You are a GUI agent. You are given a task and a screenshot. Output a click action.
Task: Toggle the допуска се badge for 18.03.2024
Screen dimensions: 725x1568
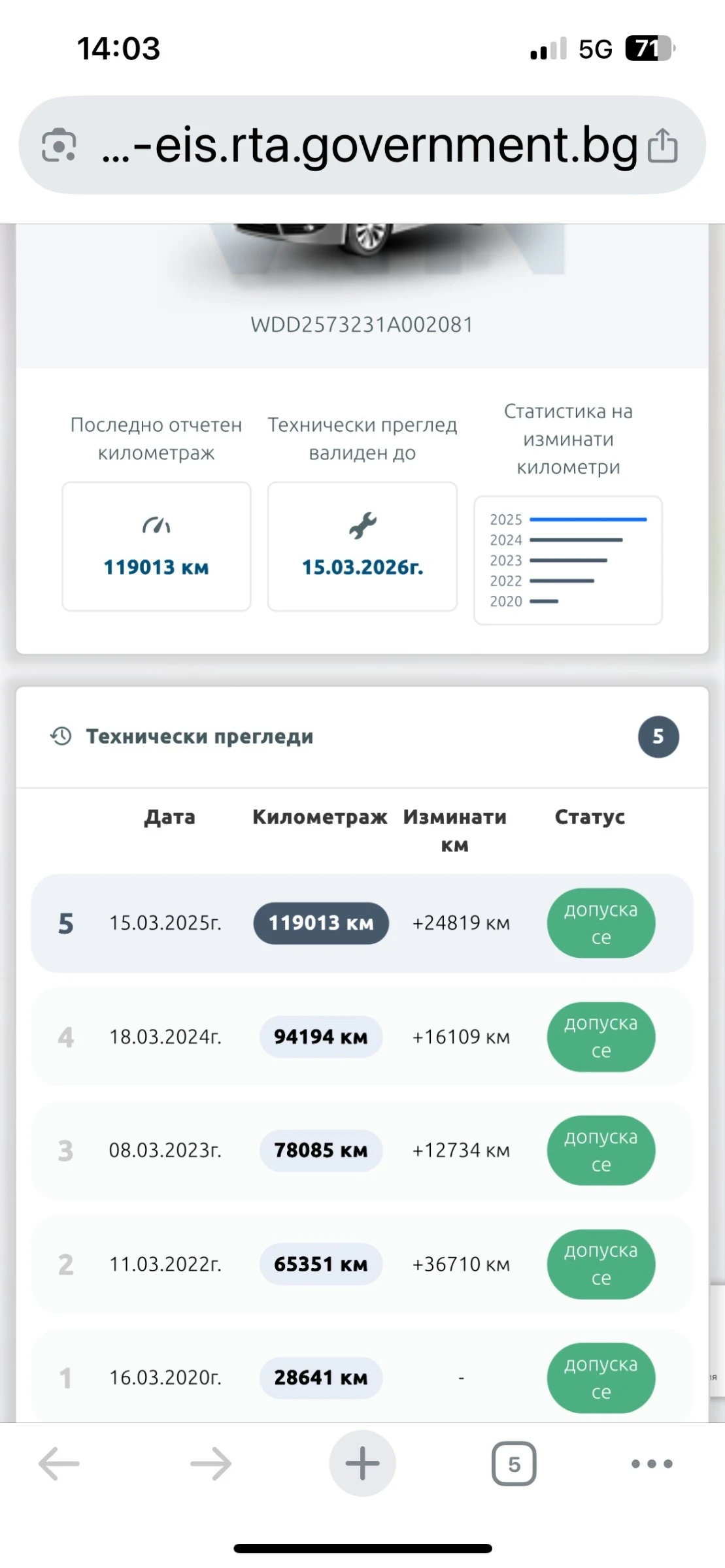click(600, 1037)
